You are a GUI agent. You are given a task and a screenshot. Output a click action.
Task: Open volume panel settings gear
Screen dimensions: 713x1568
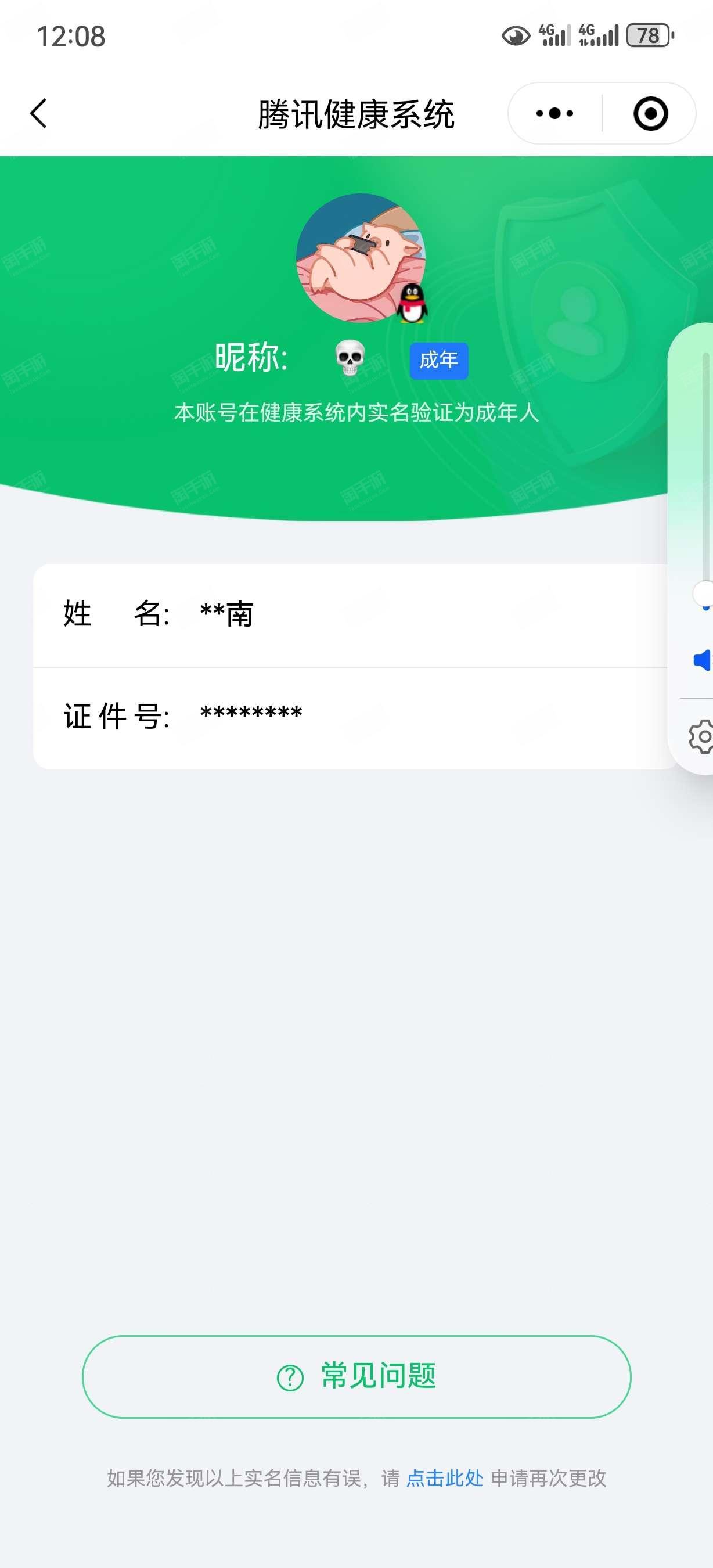[x=702, y=736]
